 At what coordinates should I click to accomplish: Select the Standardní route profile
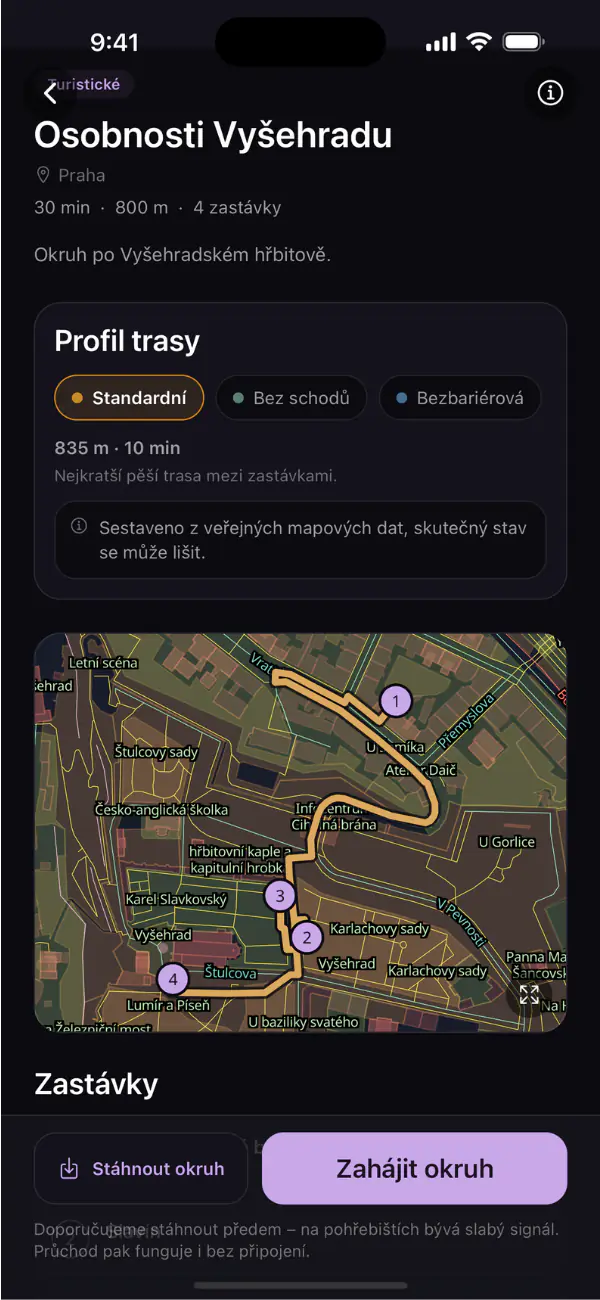click(x=129, y=398)
